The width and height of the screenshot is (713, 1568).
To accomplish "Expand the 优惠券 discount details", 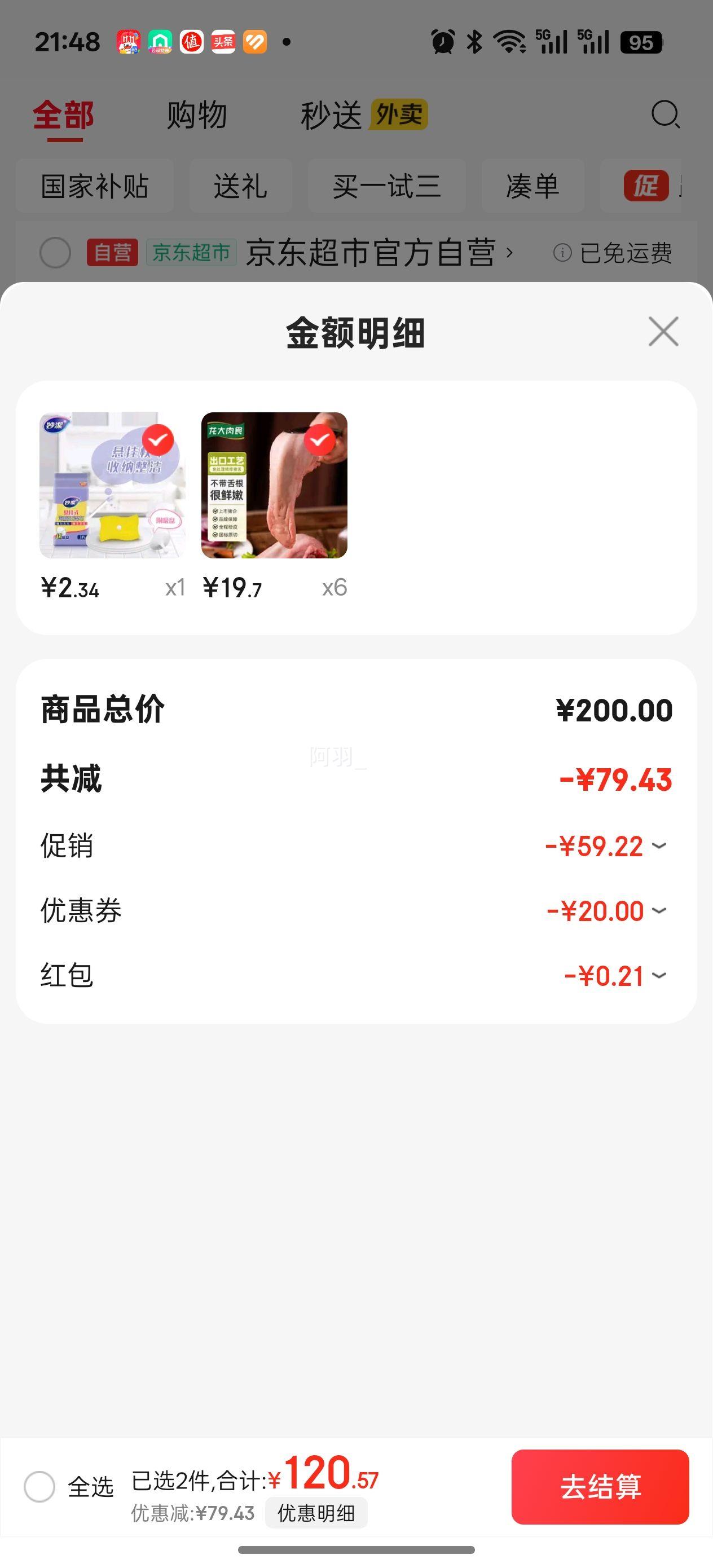I will tap(659, 911).
